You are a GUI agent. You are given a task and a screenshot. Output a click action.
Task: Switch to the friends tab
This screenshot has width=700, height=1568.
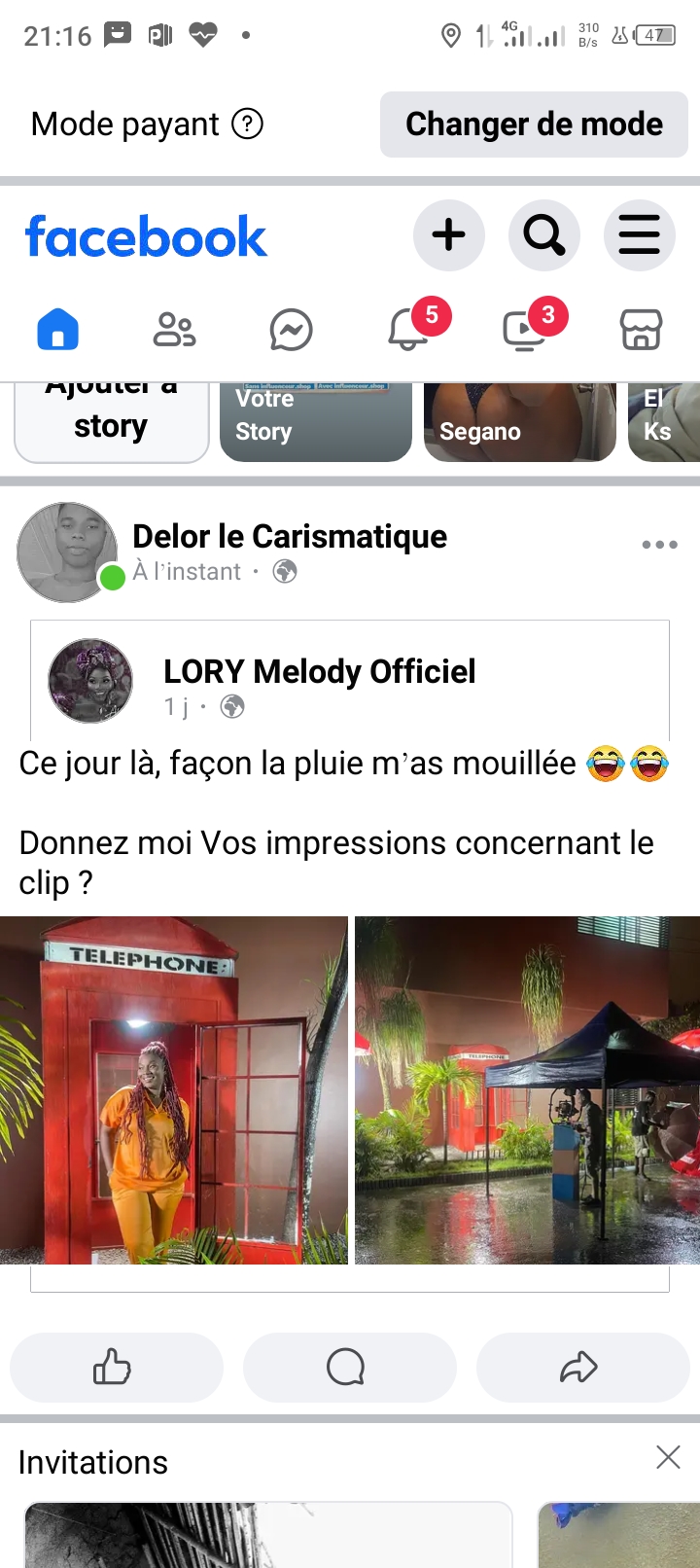(175, 331)
